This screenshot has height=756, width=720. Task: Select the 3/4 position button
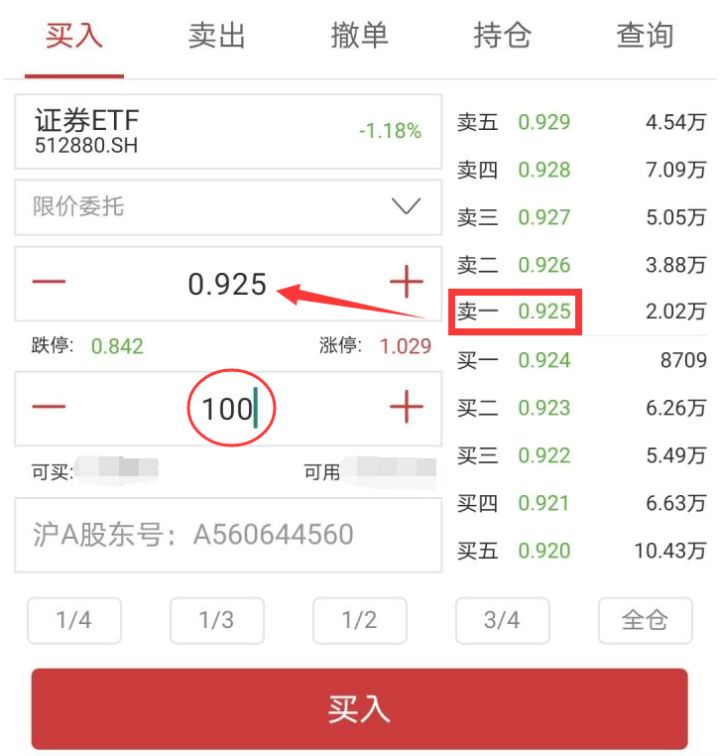point(502,620)
